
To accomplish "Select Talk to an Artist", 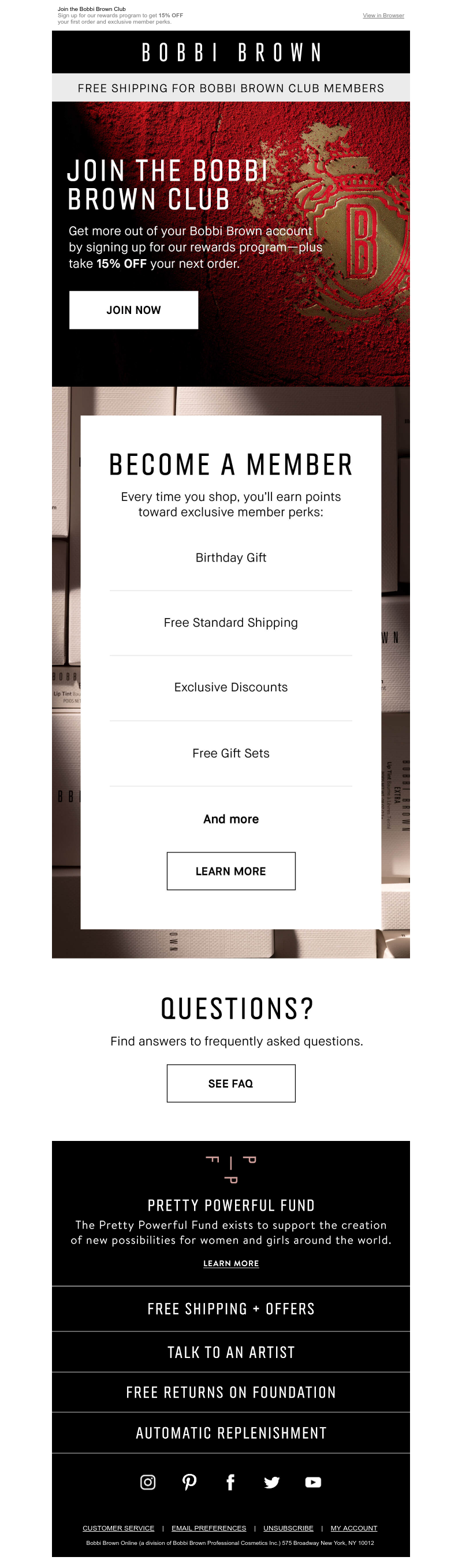I will coord(230,1352).
